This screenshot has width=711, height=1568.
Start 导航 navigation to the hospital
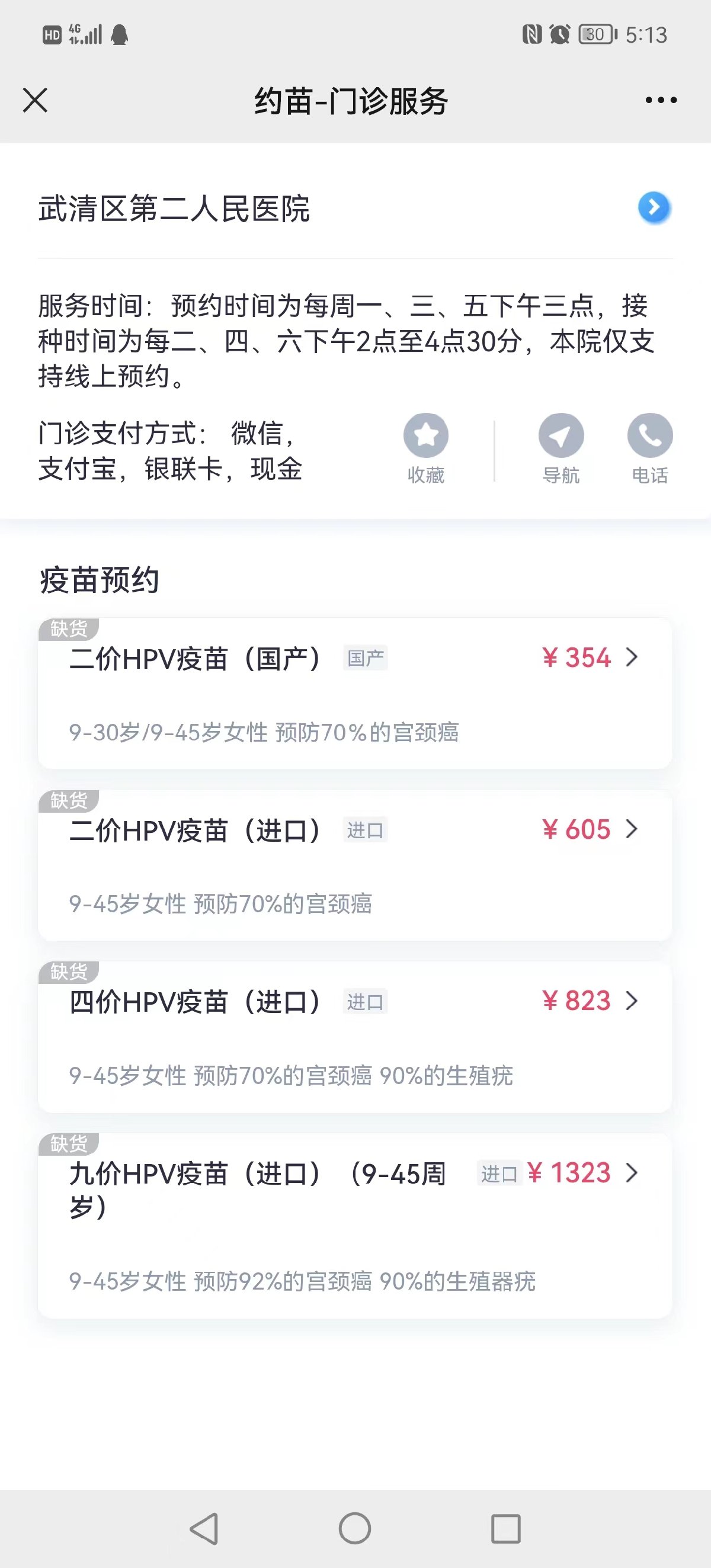click(561, 449)
